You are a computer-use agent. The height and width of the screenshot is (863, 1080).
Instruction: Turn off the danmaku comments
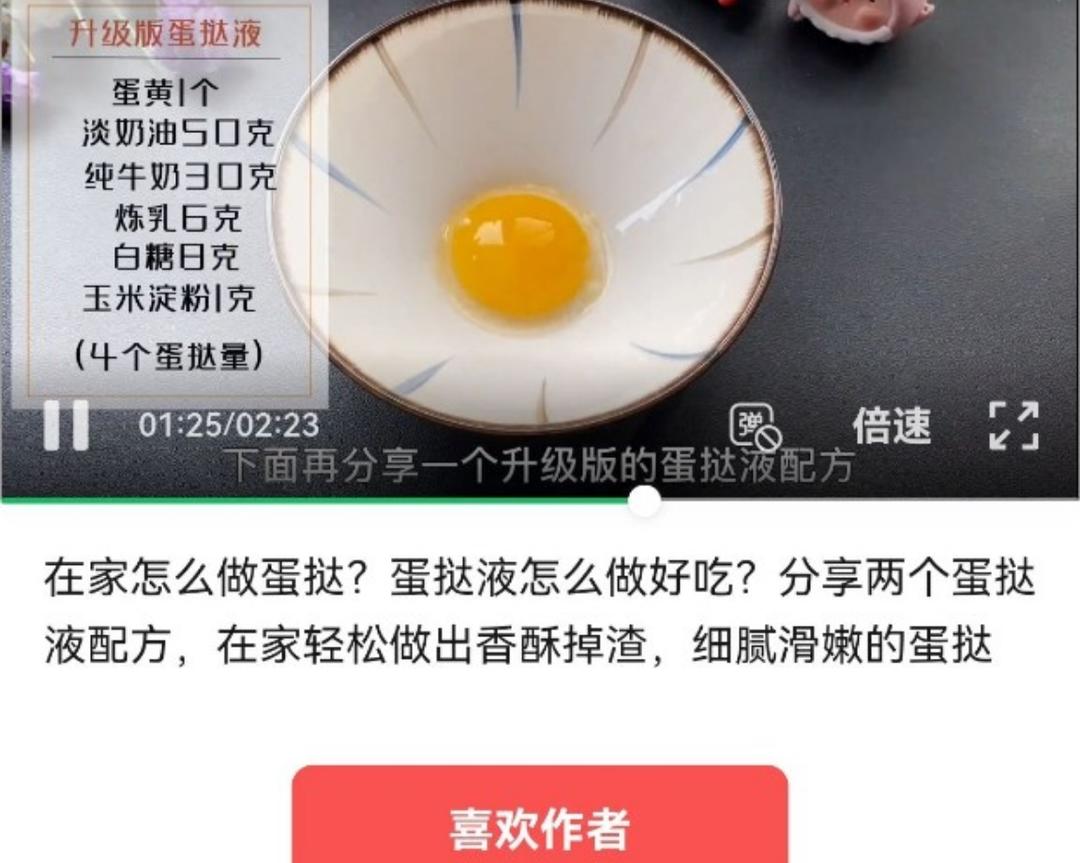pyautogui.click(x=754, y=426)
